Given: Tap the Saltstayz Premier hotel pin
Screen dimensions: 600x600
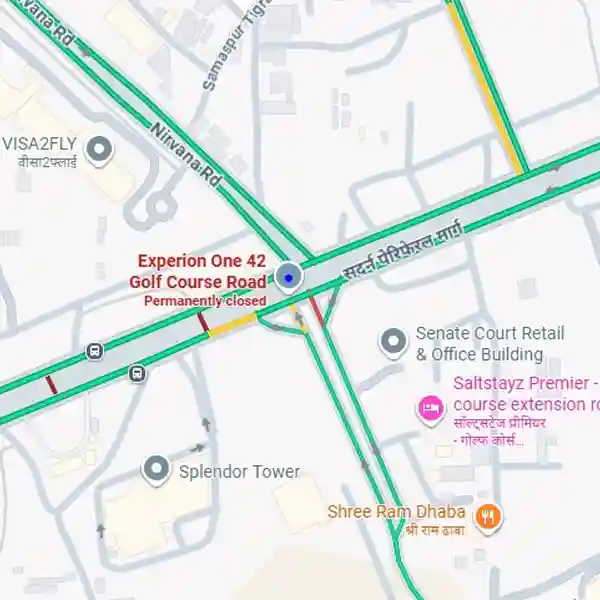Looking at the screenshot, I should [431, 408].
